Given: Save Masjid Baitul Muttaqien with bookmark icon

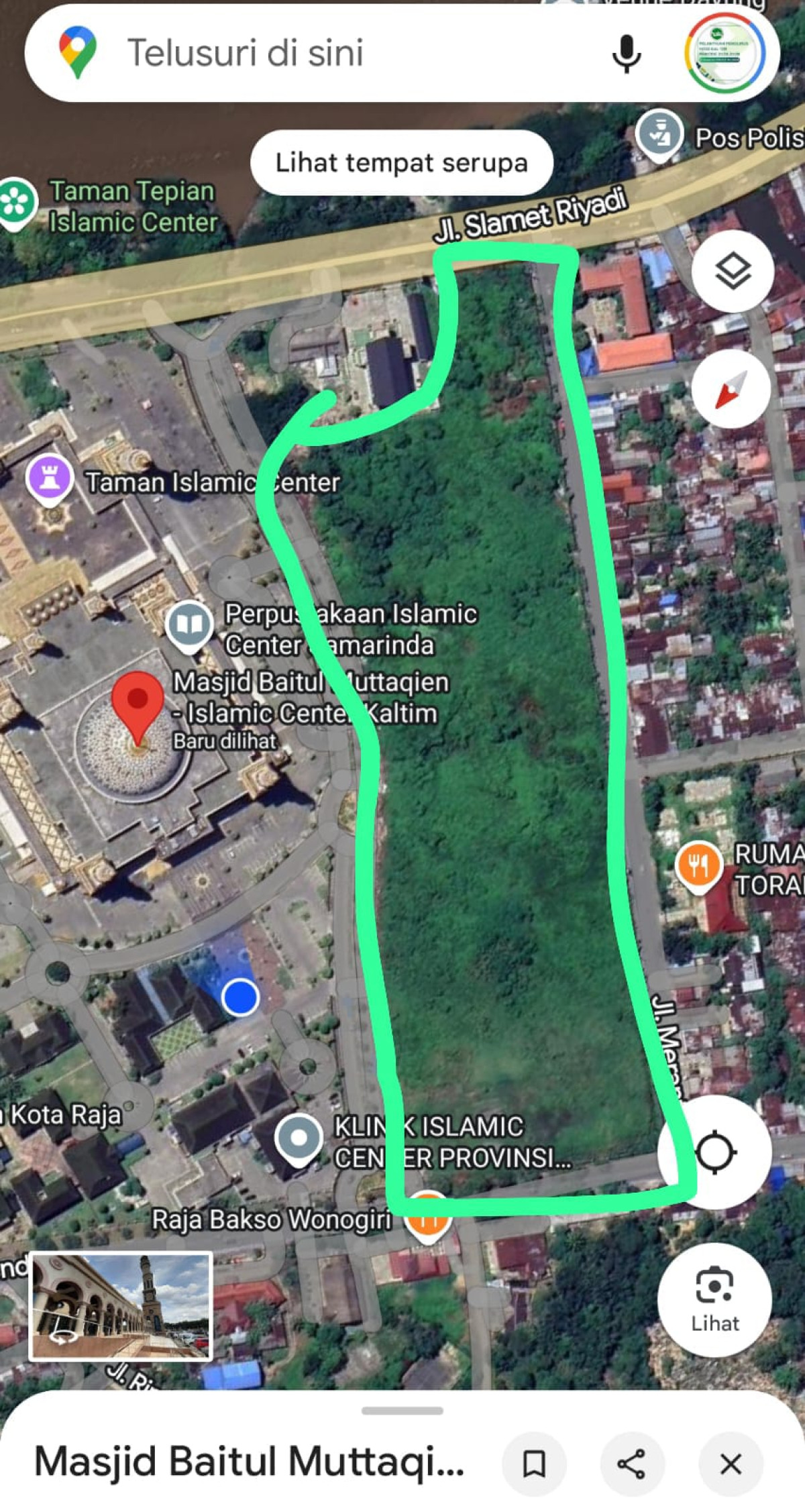Looking at the screenshot, I should 534,1463.
